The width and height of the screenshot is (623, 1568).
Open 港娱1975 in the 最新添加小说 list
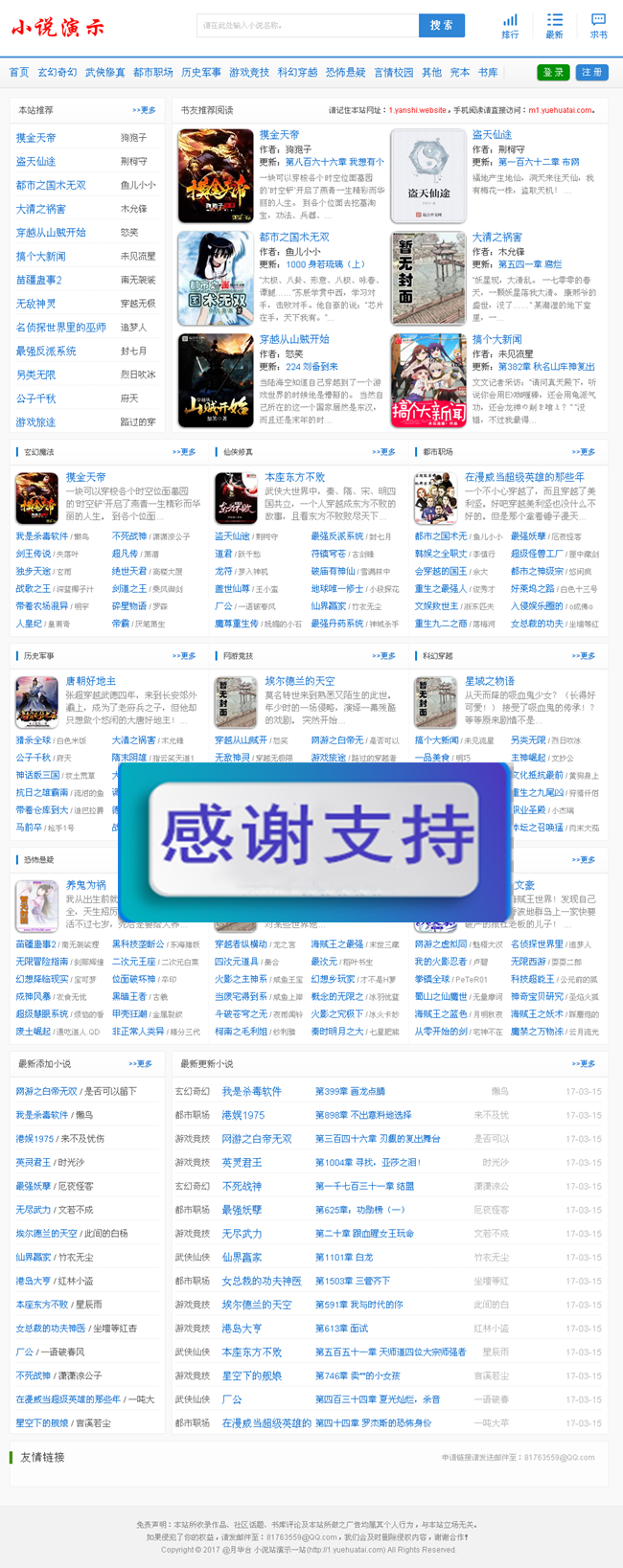35,1139
